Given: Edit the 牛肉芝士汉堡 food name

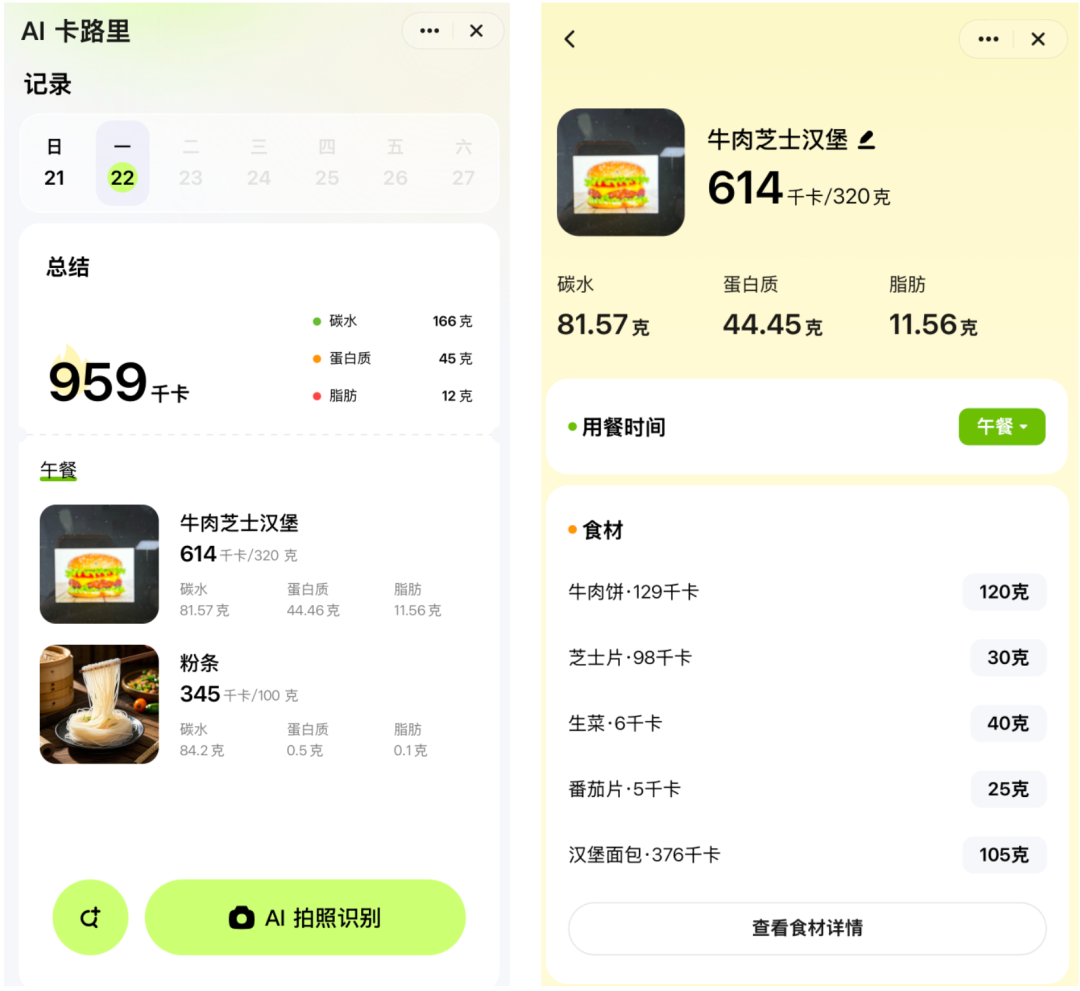Looking at the screenshot, I should coord(867,140).
